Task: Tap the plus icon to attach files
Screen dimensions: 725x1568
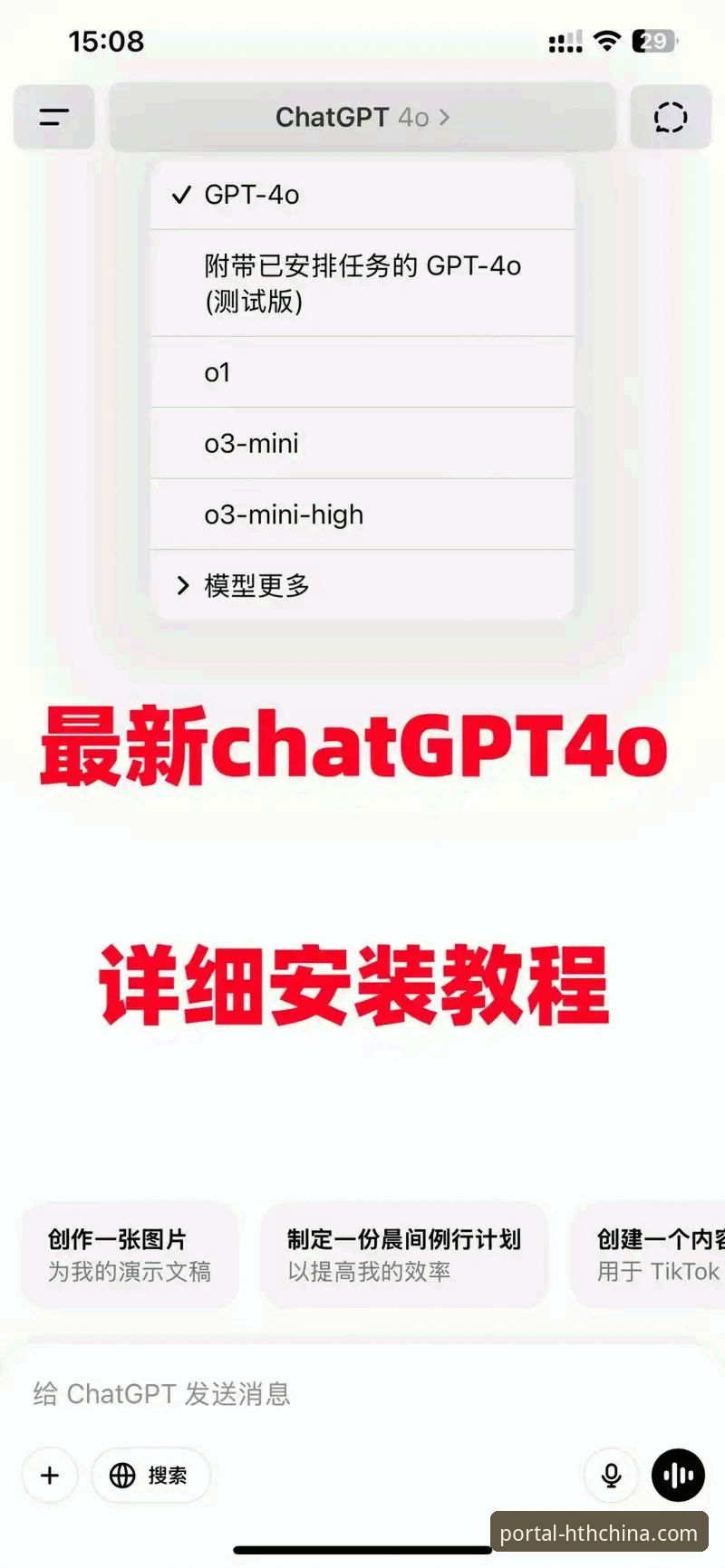Action: (49, 1476)
